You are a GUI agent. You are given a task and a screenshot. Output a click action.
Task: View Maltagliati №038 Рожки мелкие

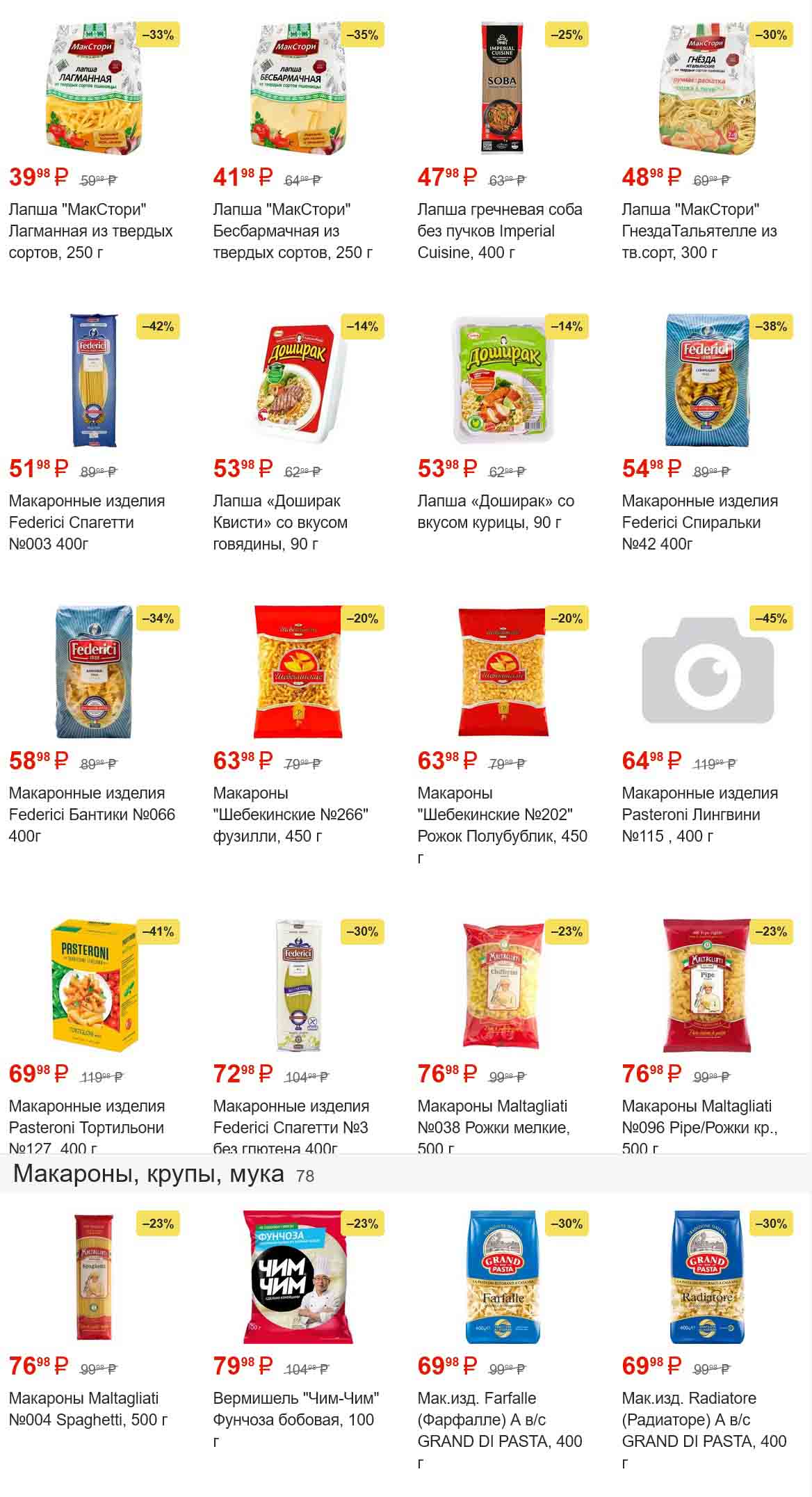[502, 985]
